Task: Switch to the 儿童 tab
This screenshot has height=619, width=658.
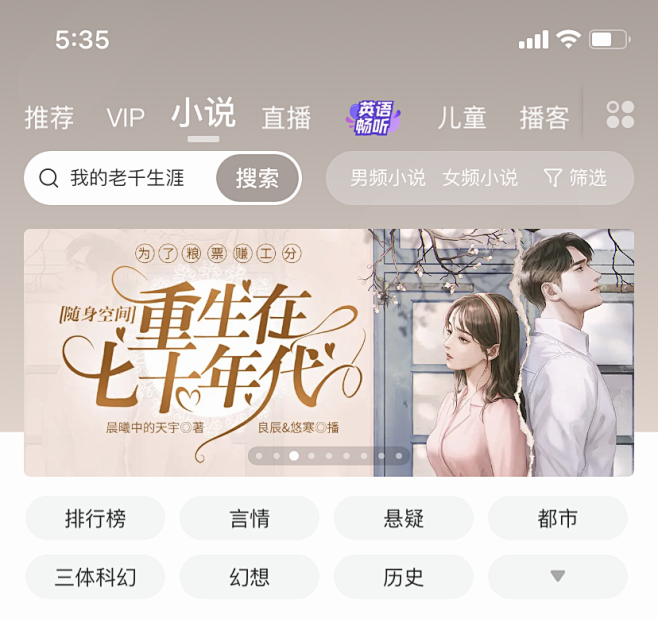Action: coord(462,118)
